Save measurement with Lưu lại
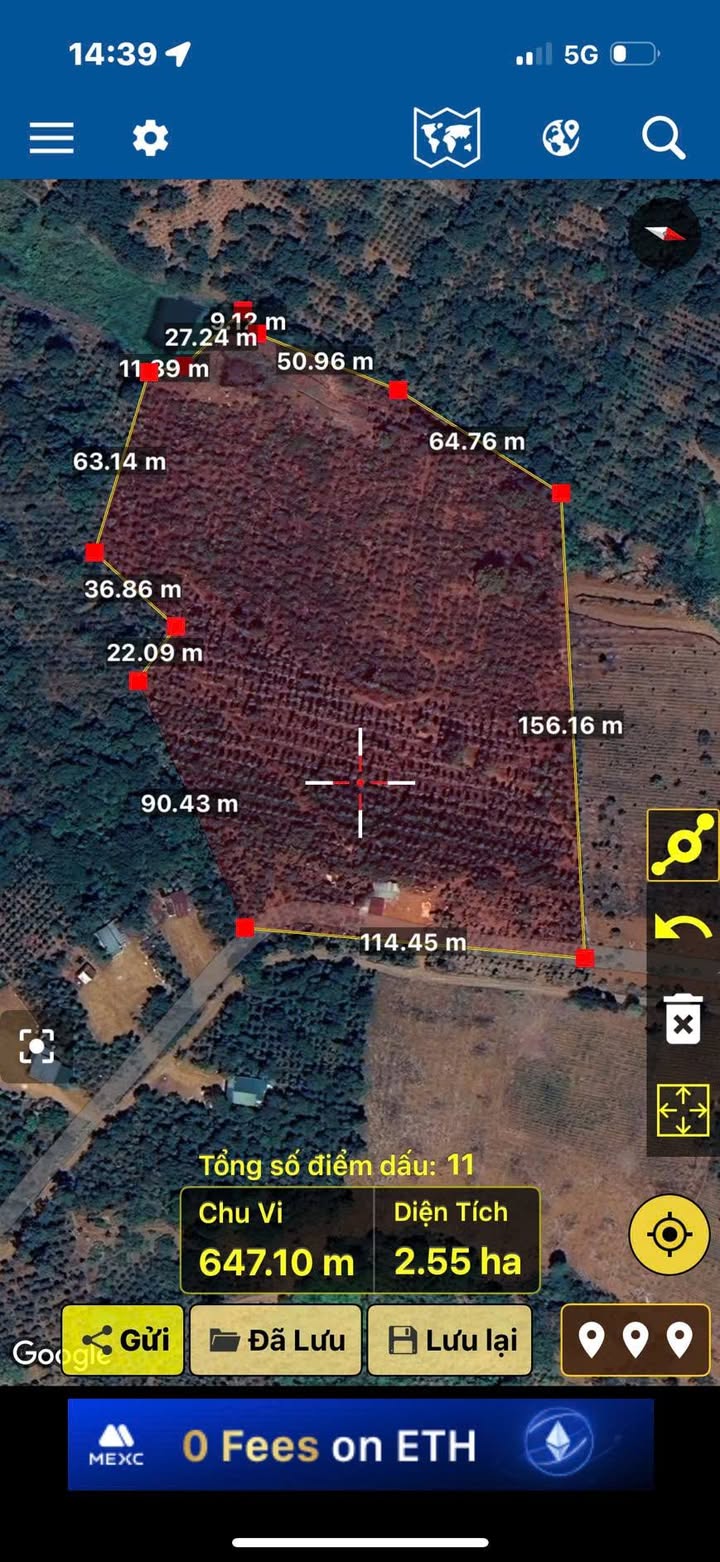720x1562 pixels. [449, 1340]
